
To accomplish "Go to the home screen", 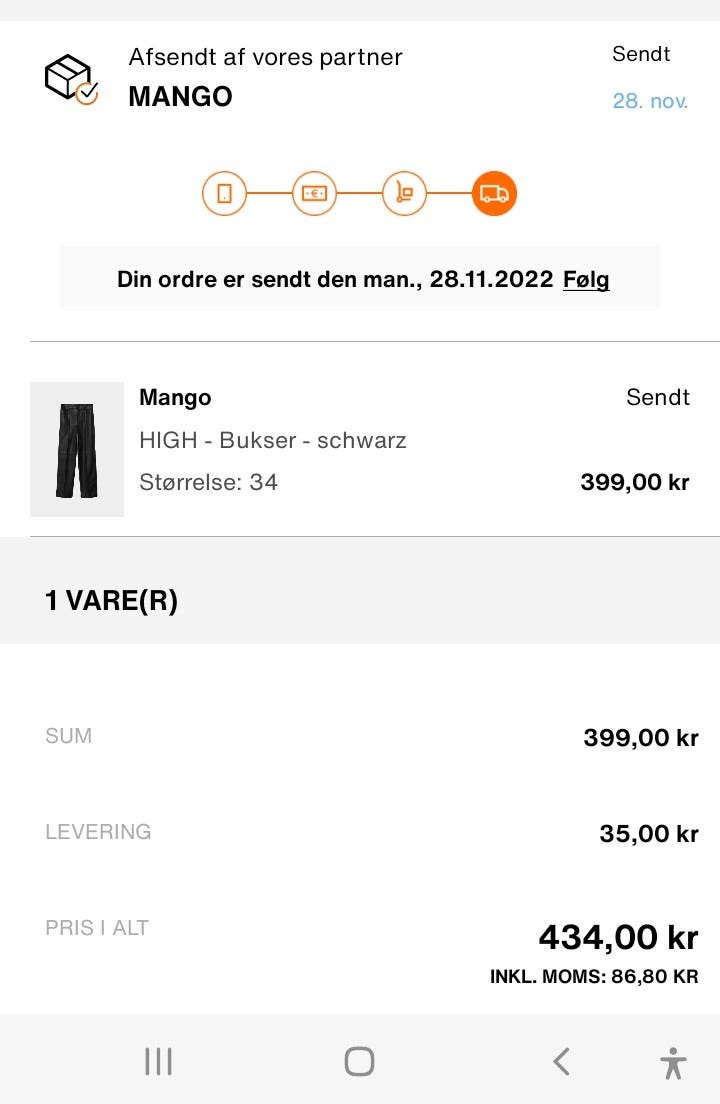I will [x=359, y=1061].
